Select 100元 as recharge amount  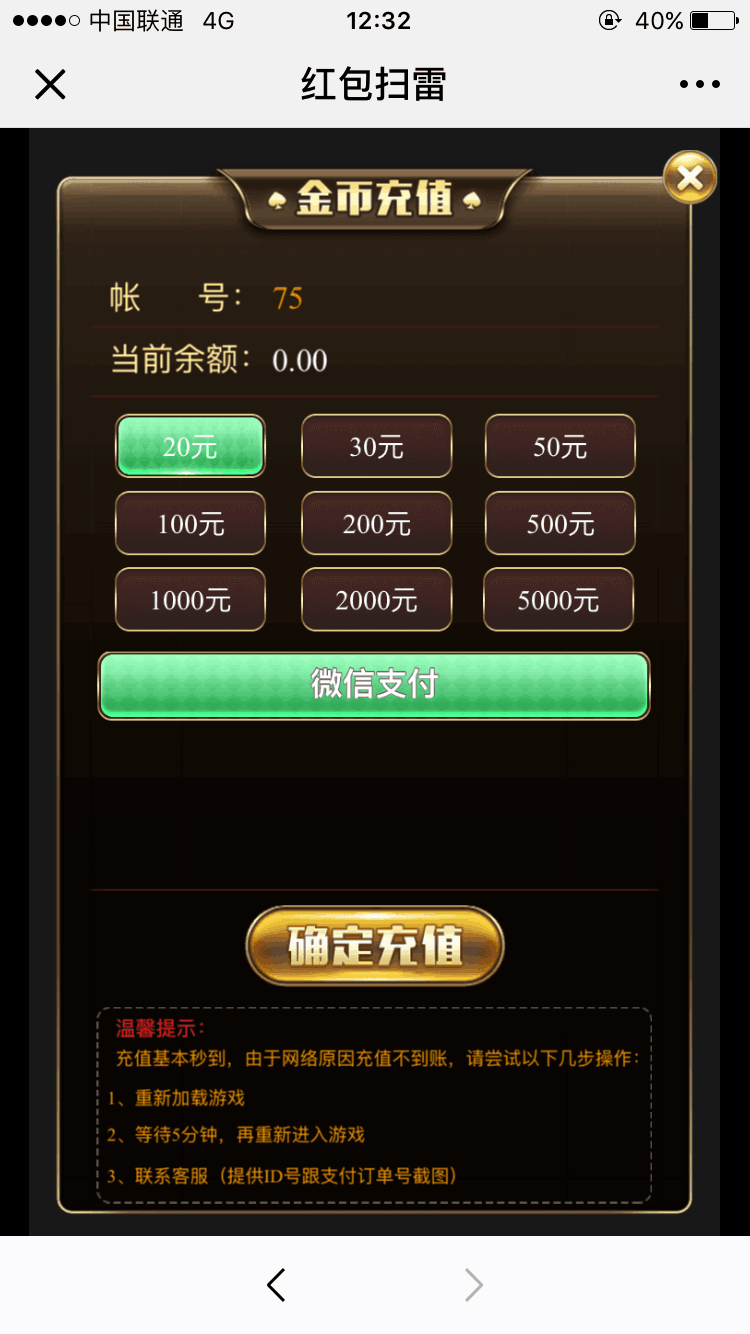[190, 523]
